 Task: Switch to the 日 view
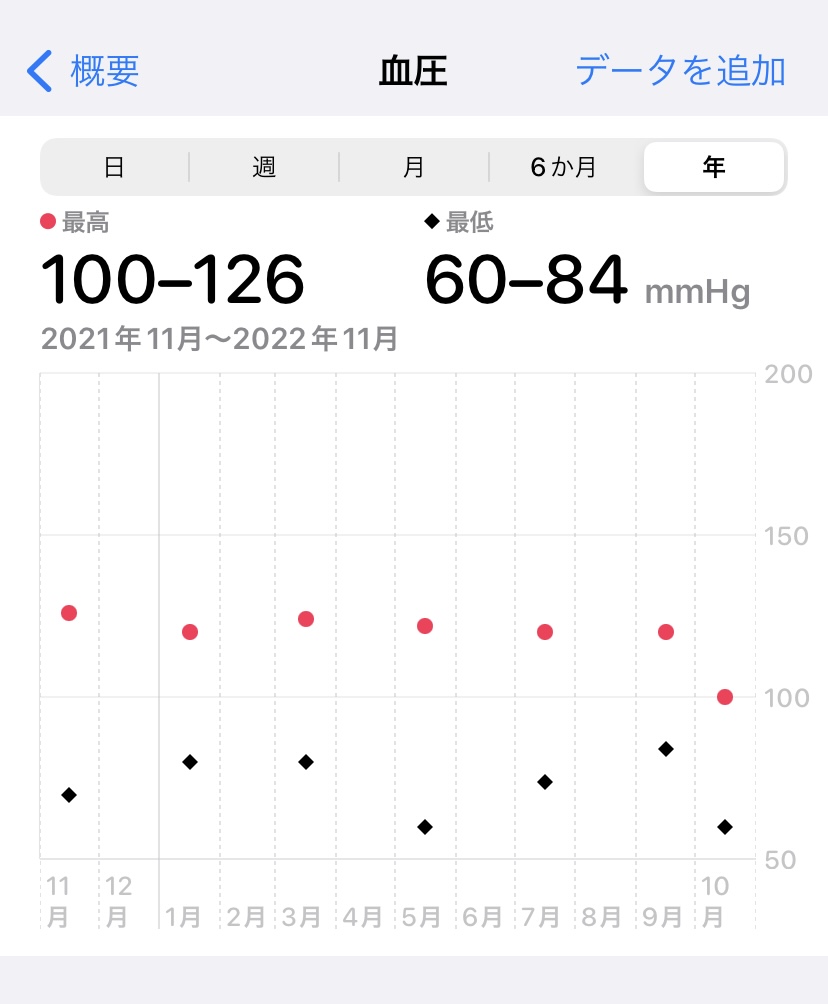coord(114,167)
